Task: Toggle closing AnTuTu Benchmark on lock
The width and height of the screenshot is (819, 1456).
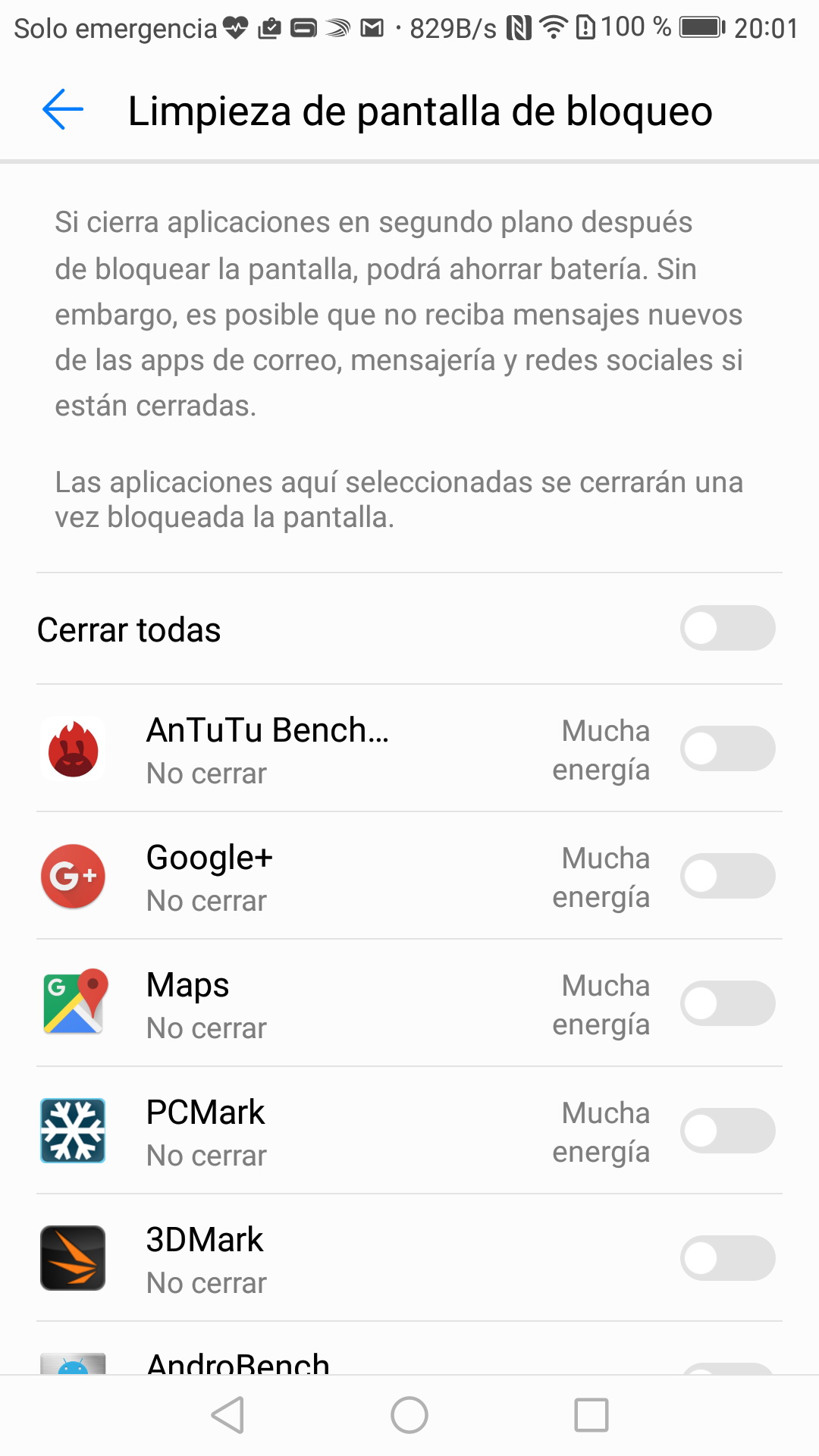Action: (727, 749)
